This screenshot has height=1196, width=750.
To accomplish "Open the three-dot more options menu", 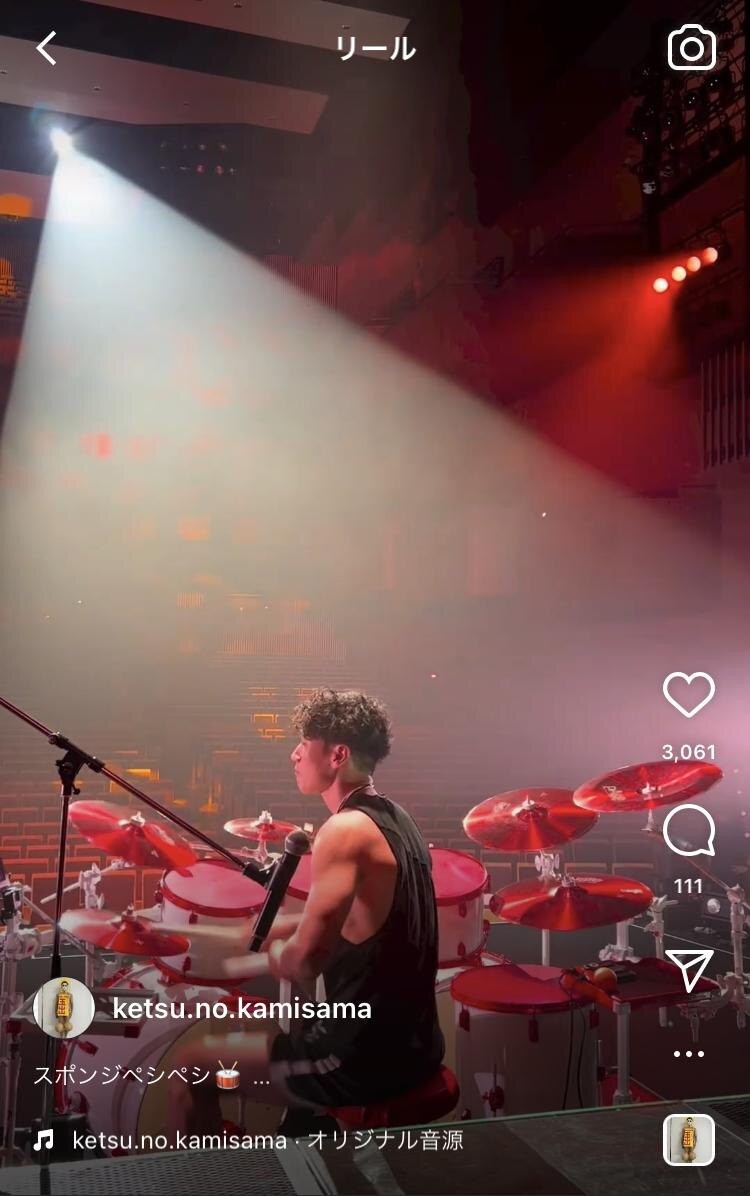I will click(x=689, y=1054).
